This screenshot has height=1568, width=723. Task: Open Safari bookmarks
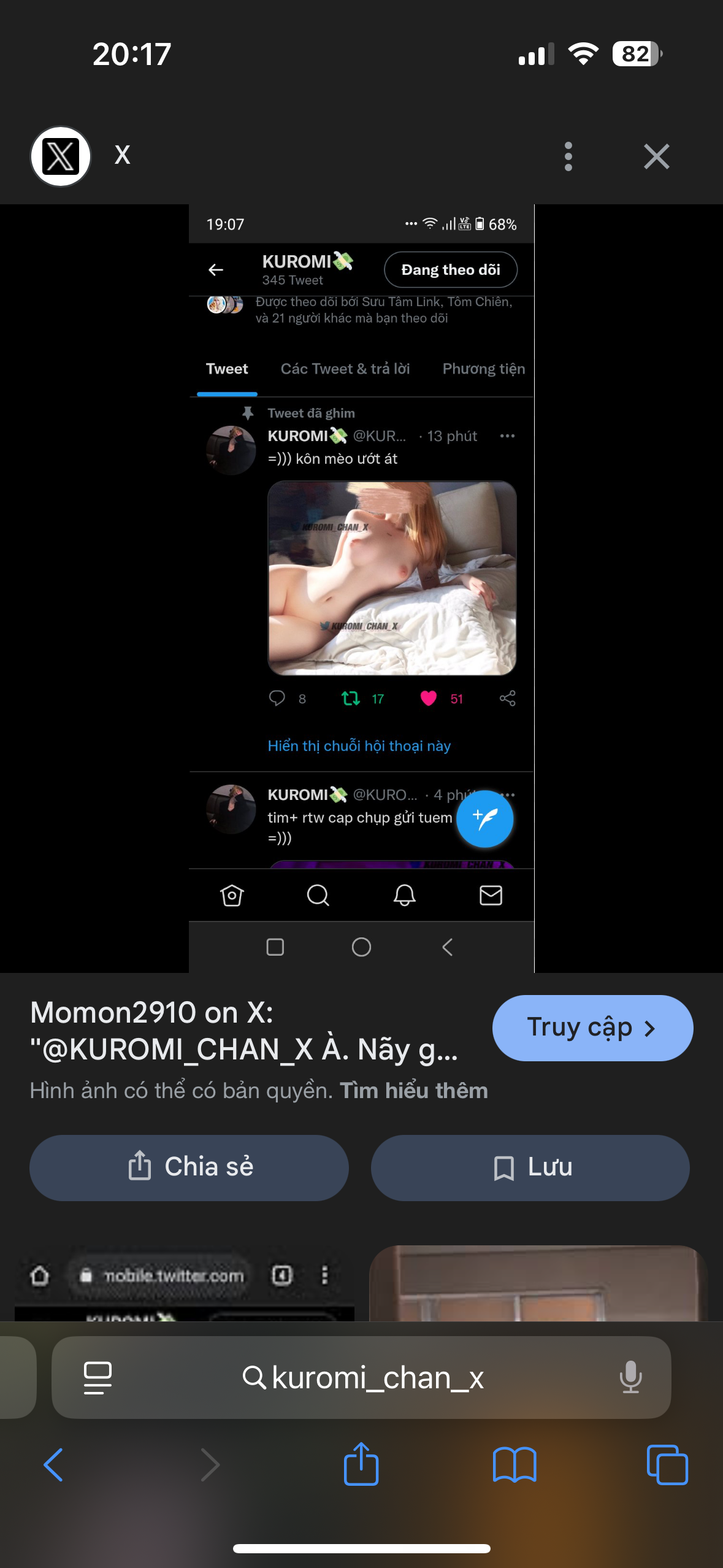pyautogui.click(x=515, y=1465)
